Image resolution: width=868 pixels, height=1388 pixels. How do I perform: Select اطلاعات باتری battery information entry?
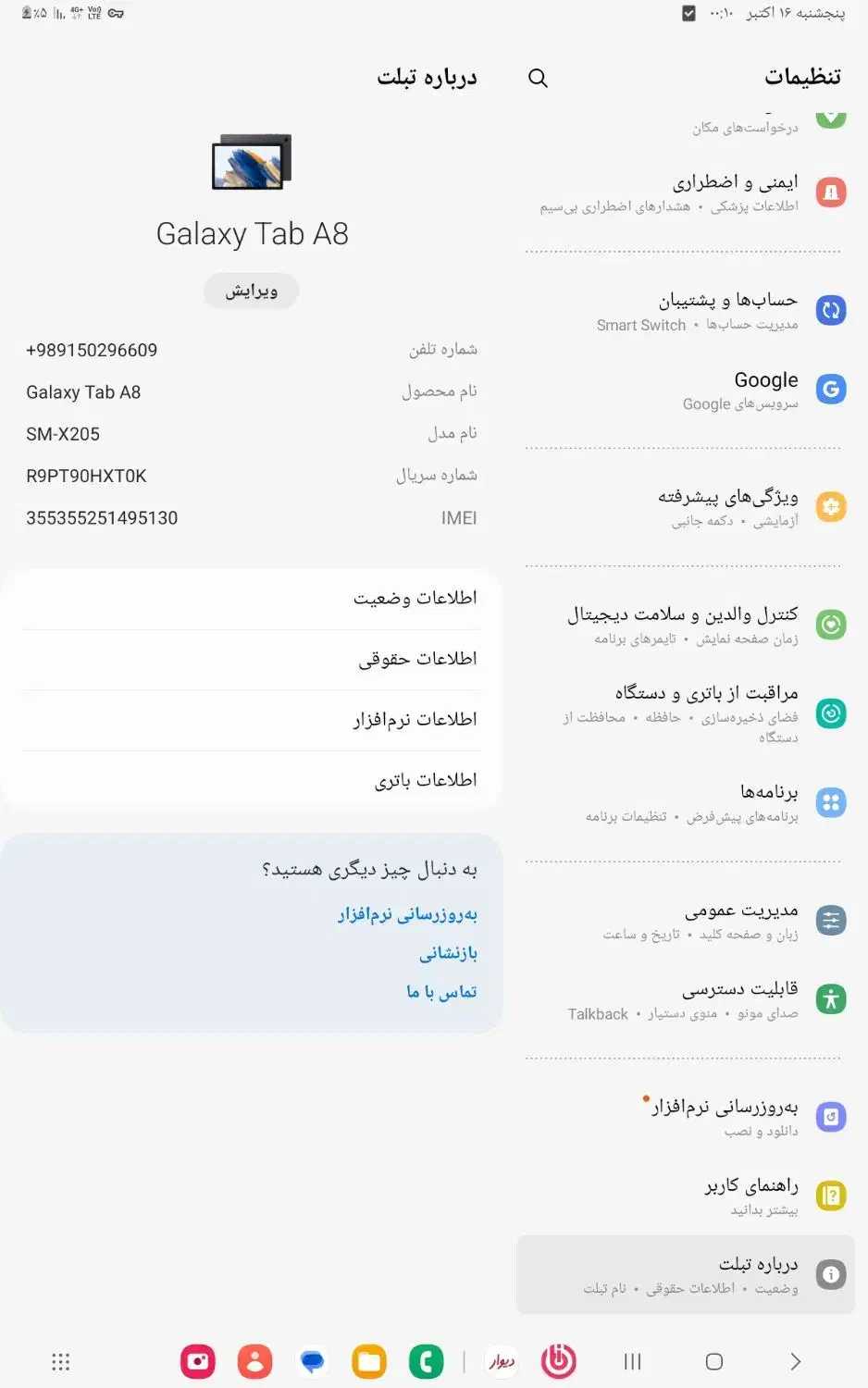pyautogui.click(x=251, y=779)
